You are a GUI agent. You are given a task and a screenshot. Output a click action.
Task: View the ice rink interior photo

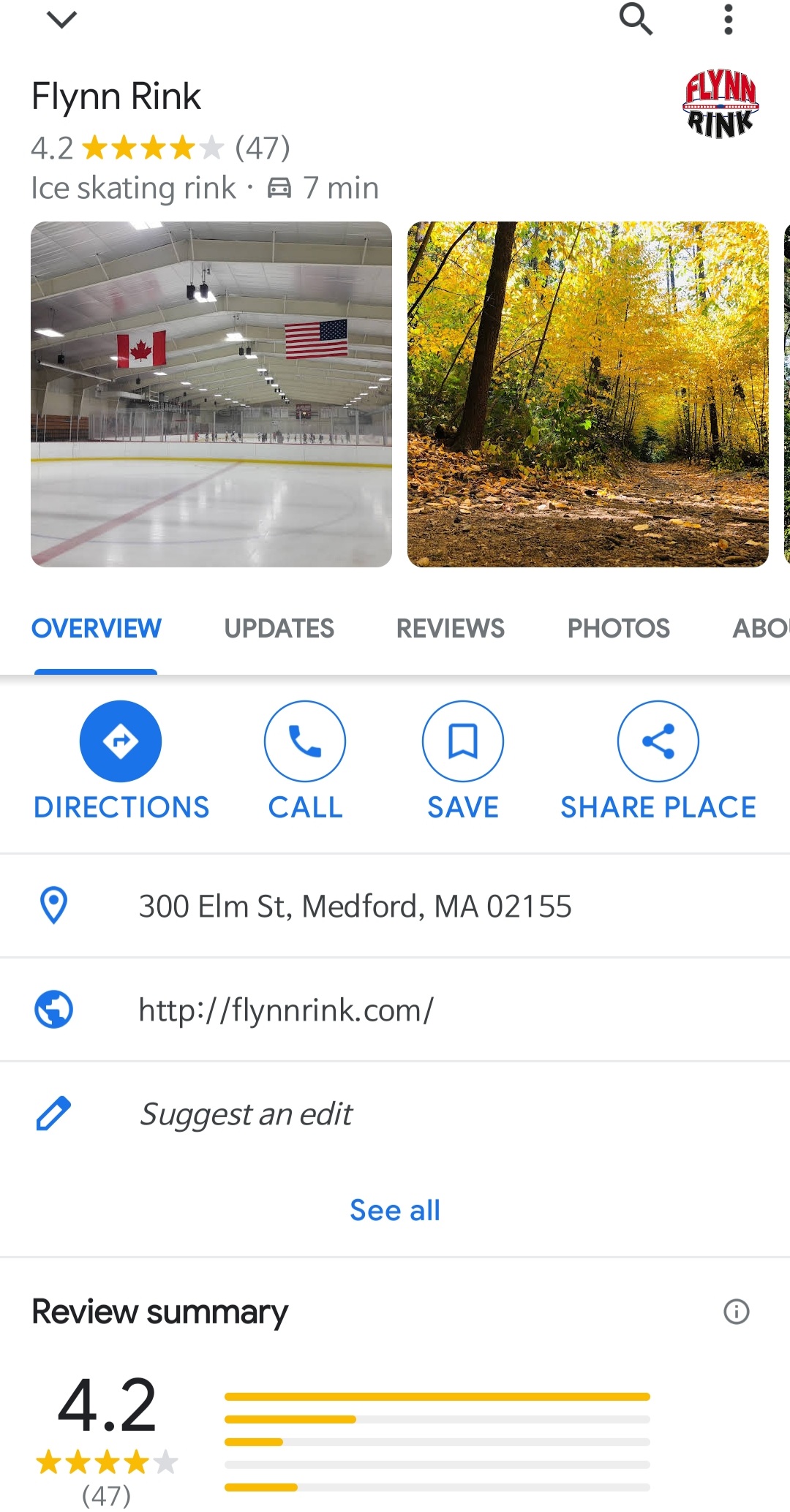coord(211,394)
